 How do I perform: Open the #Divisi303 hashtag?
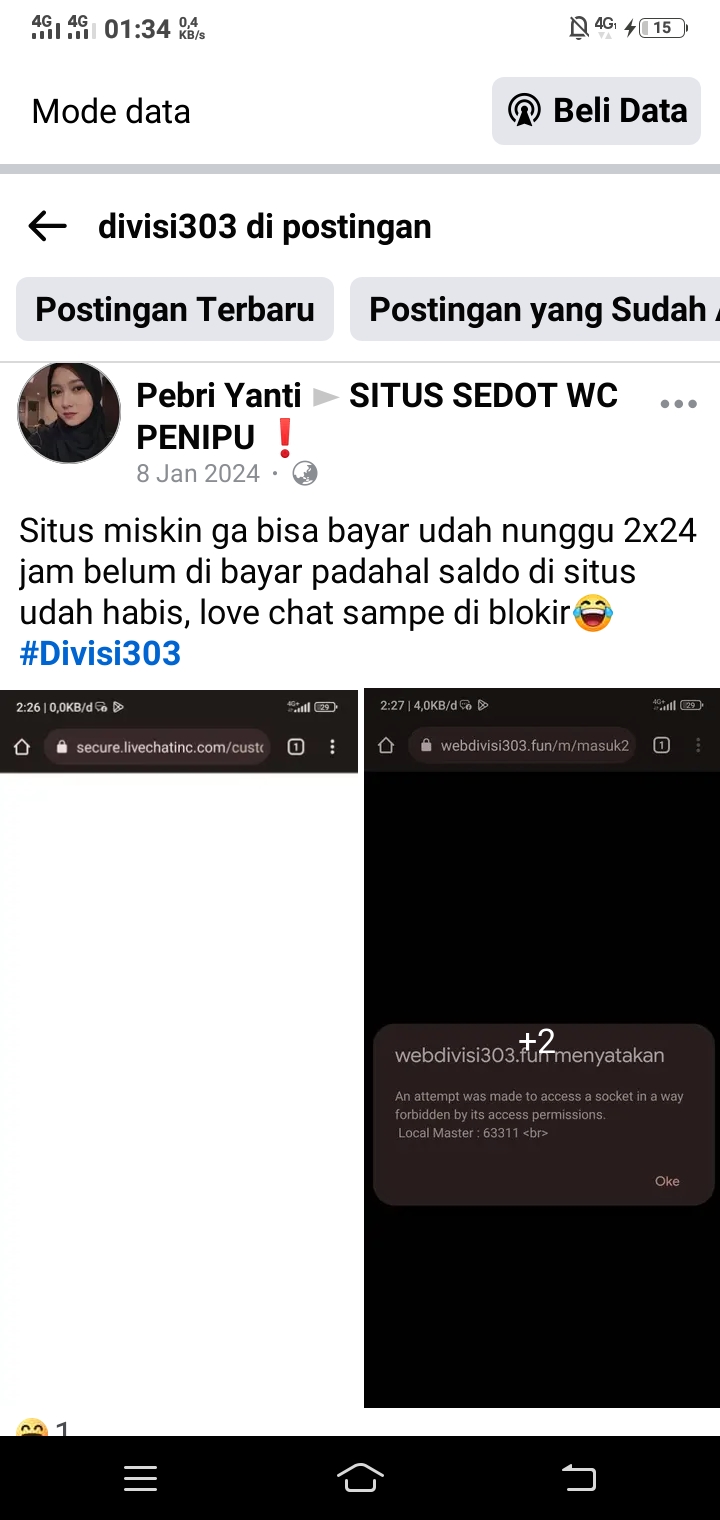tap(100, 654)
